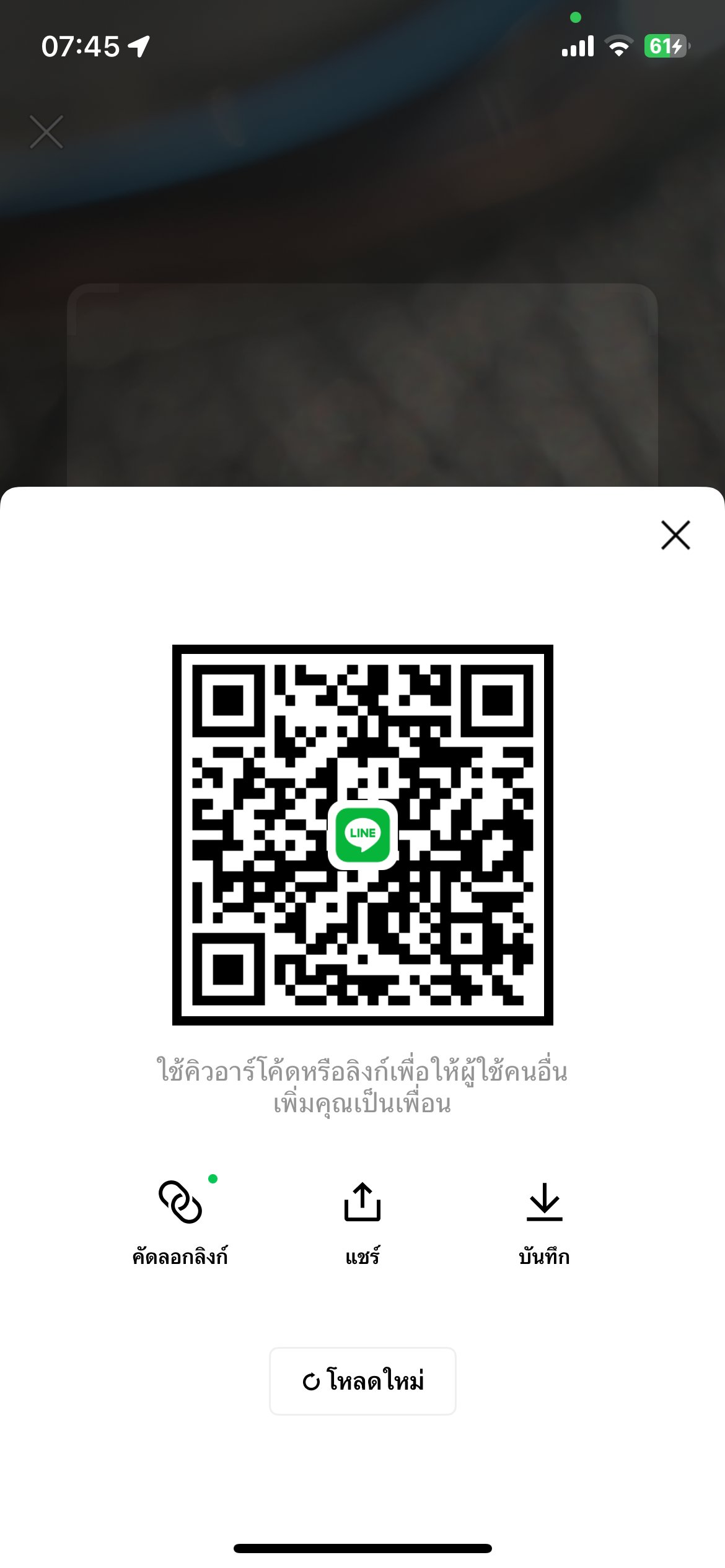Tap the save (บันทึก) download icon
The width and height of the screenshot is (725, 1568).
[543, 1201]
